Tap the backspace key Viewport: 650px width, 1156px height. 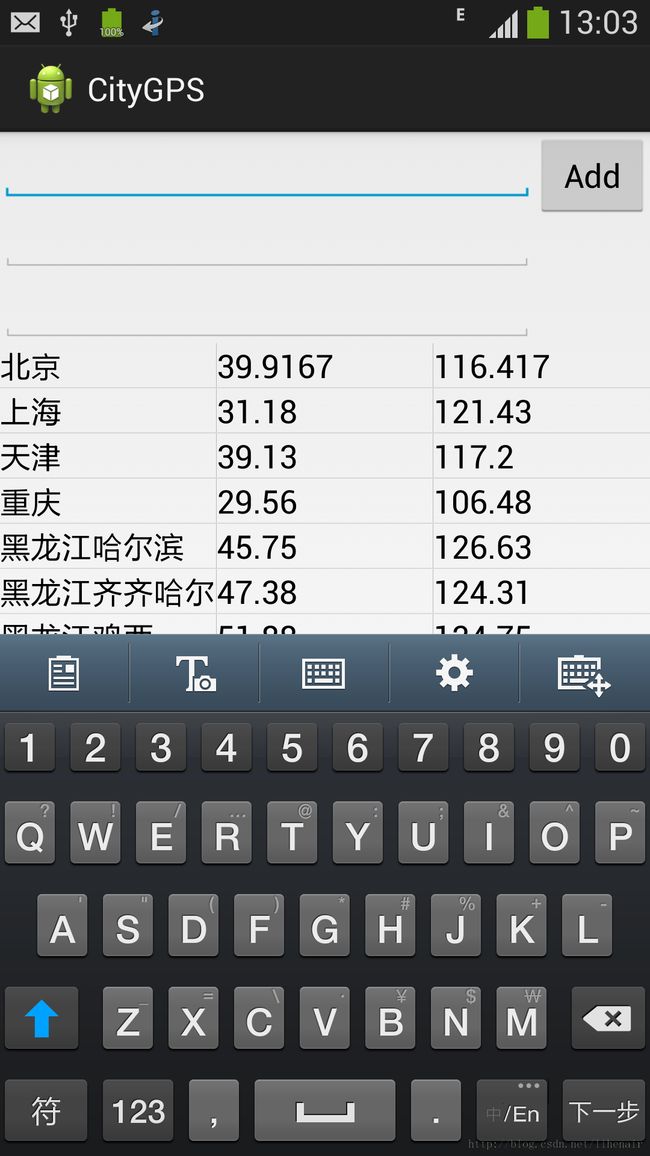pos(608,1017)
